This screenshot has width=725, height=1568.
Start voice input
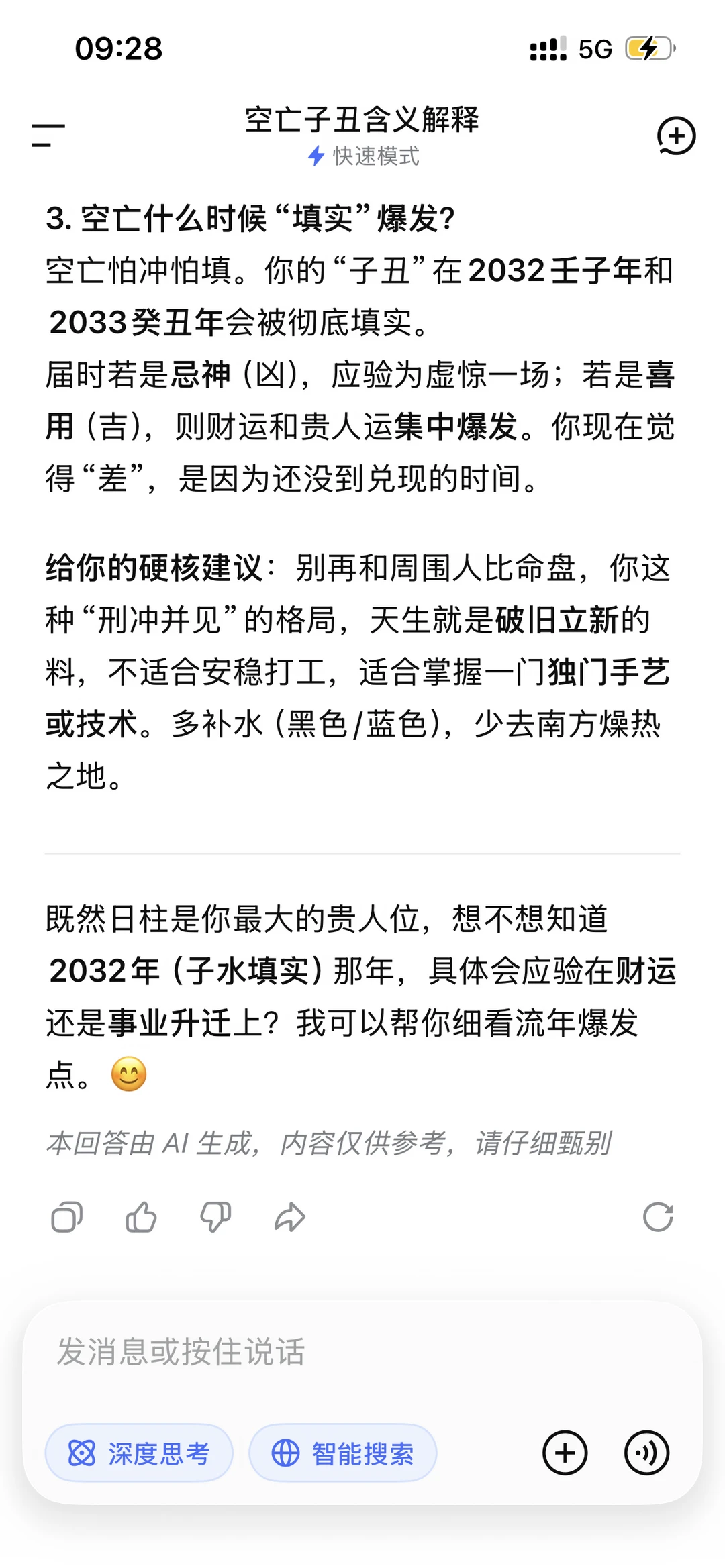[x=646, y=1453]
